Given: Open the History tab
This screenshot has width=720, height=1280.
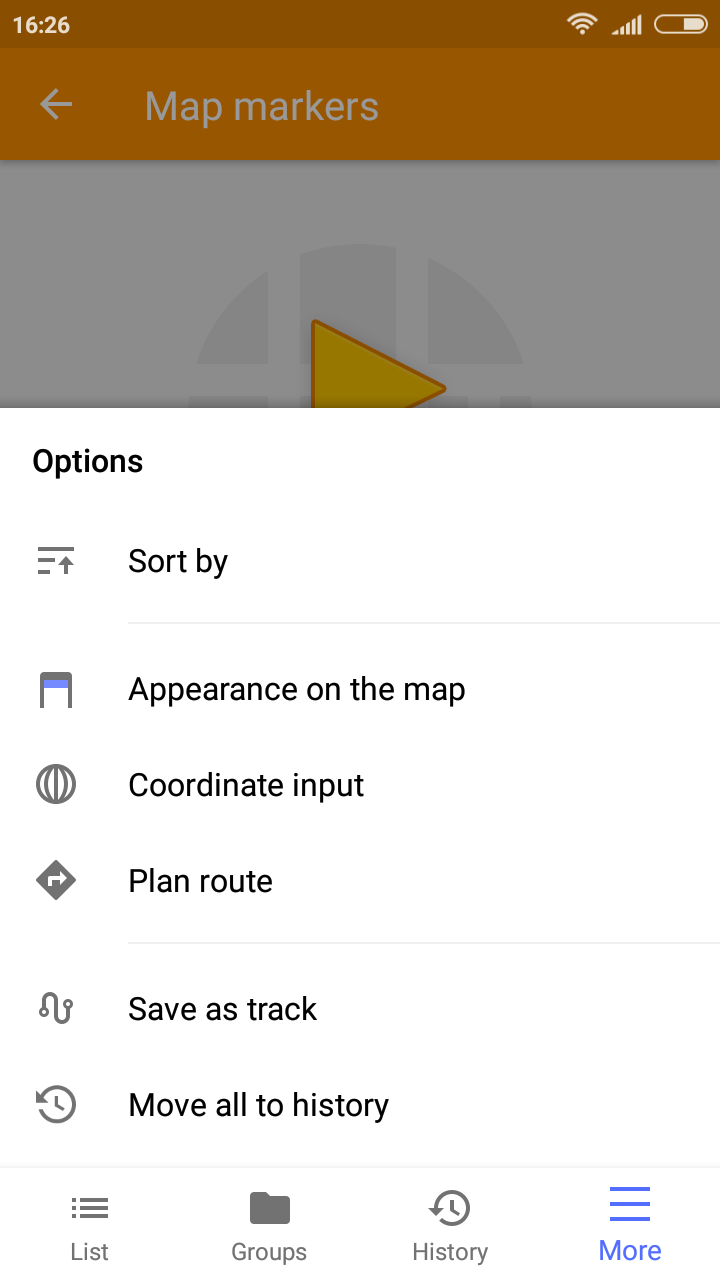Looking at the screenshot, I should 450,1226.
